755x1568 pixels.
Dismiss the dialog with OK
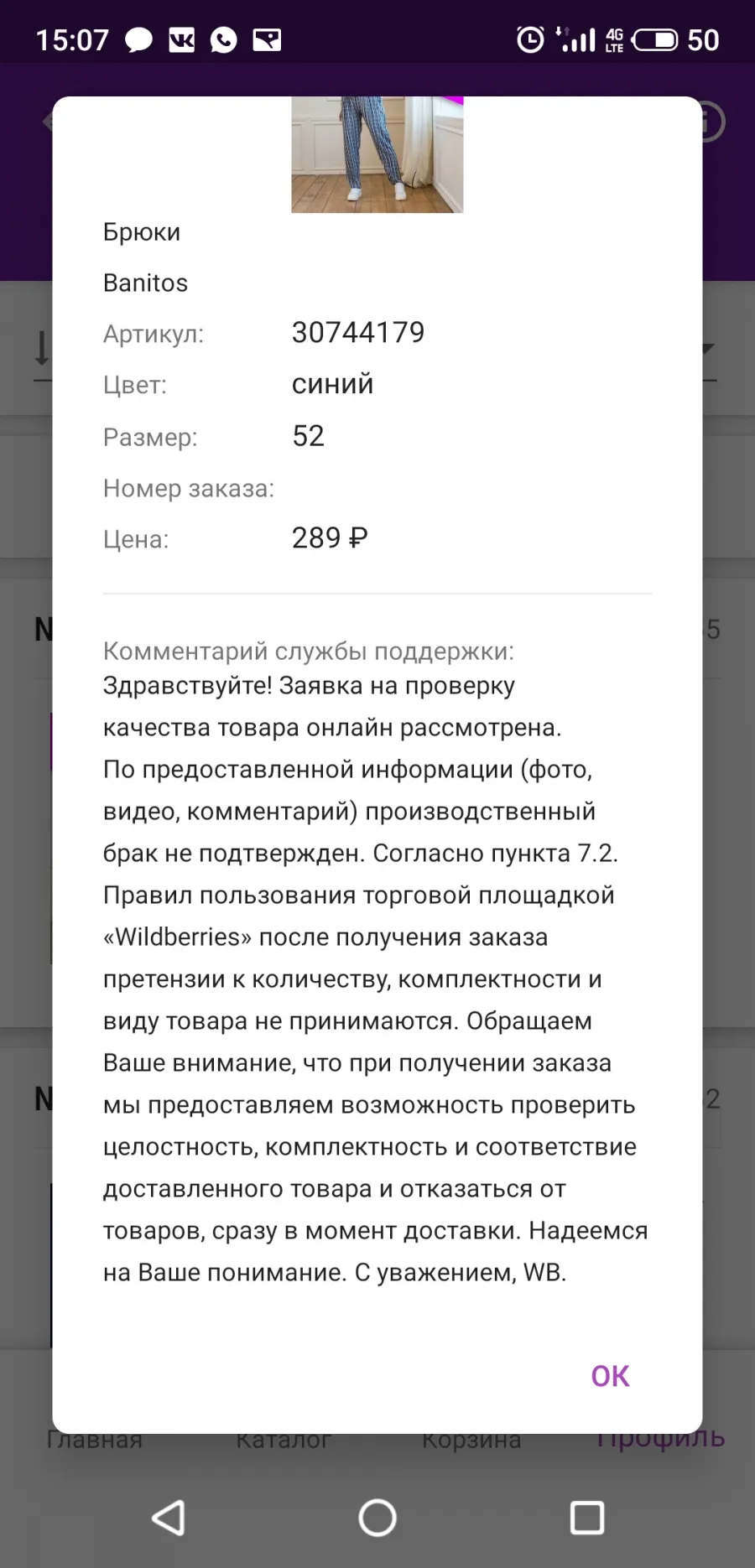610,1376
